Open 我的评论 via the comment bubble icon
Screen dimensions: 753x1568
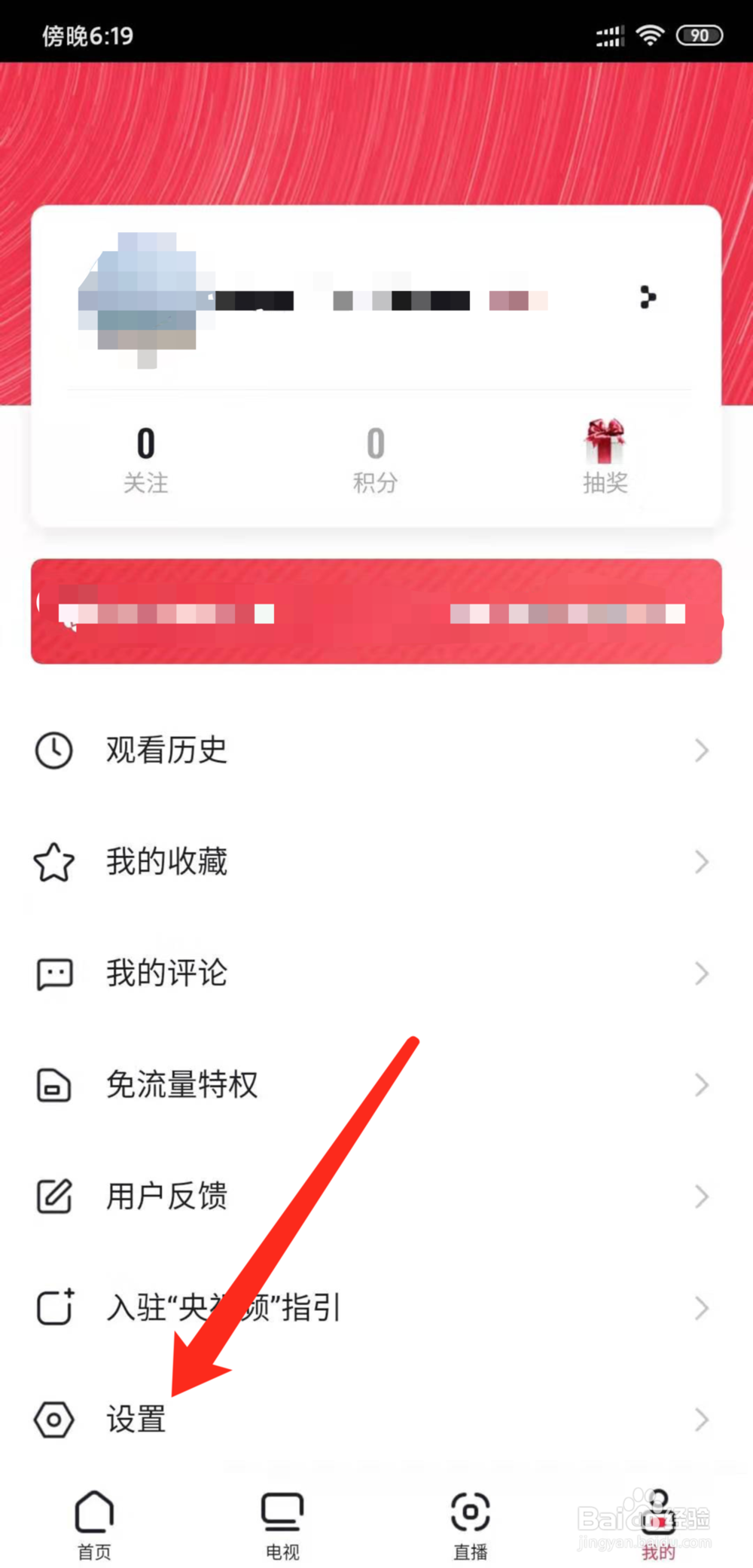(53, 973)
